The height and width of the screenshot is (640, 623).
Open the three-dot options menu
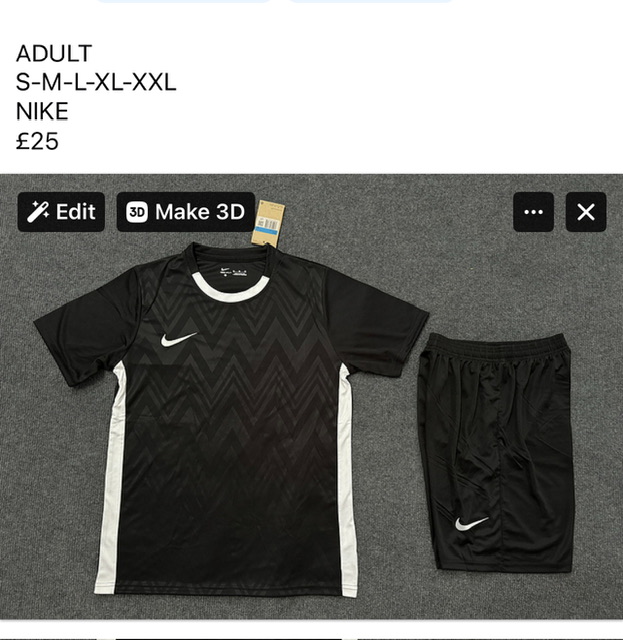coord(533,212)
